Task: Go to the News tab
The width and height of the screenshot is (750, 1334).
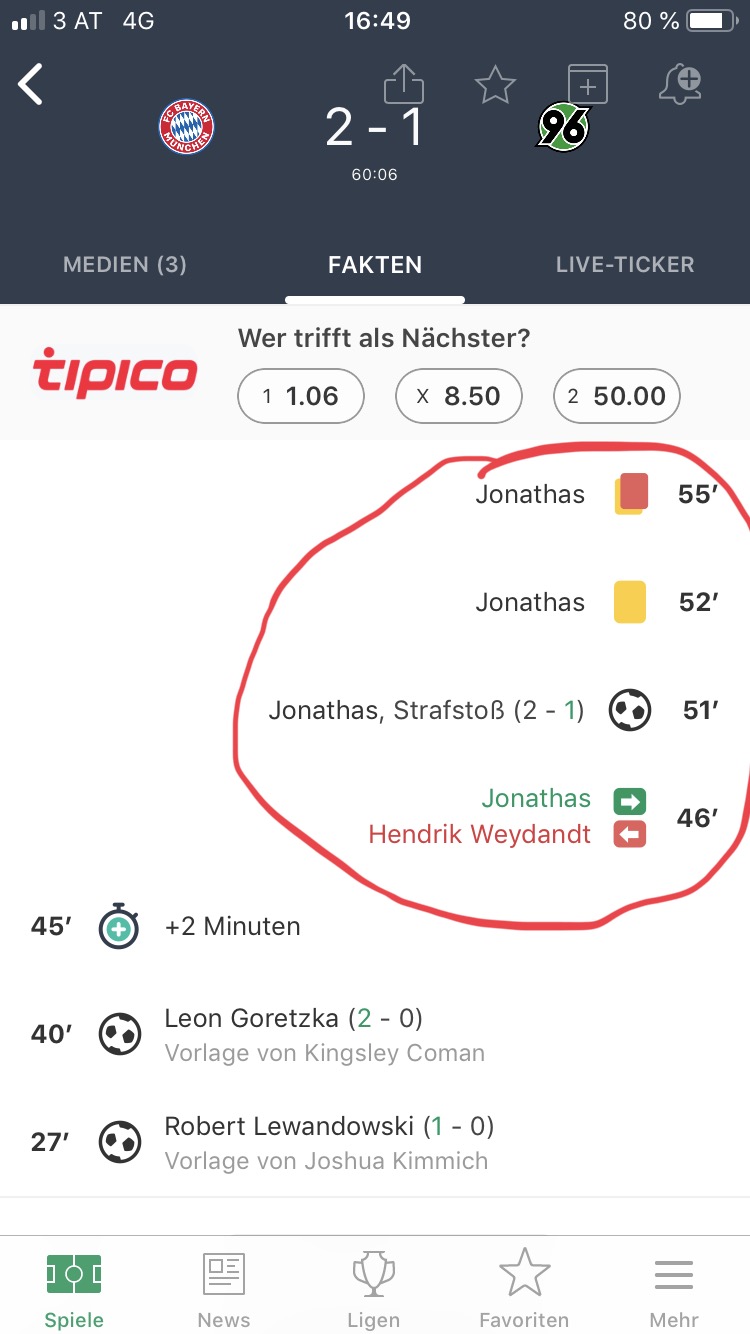Action: point(224,1290)
